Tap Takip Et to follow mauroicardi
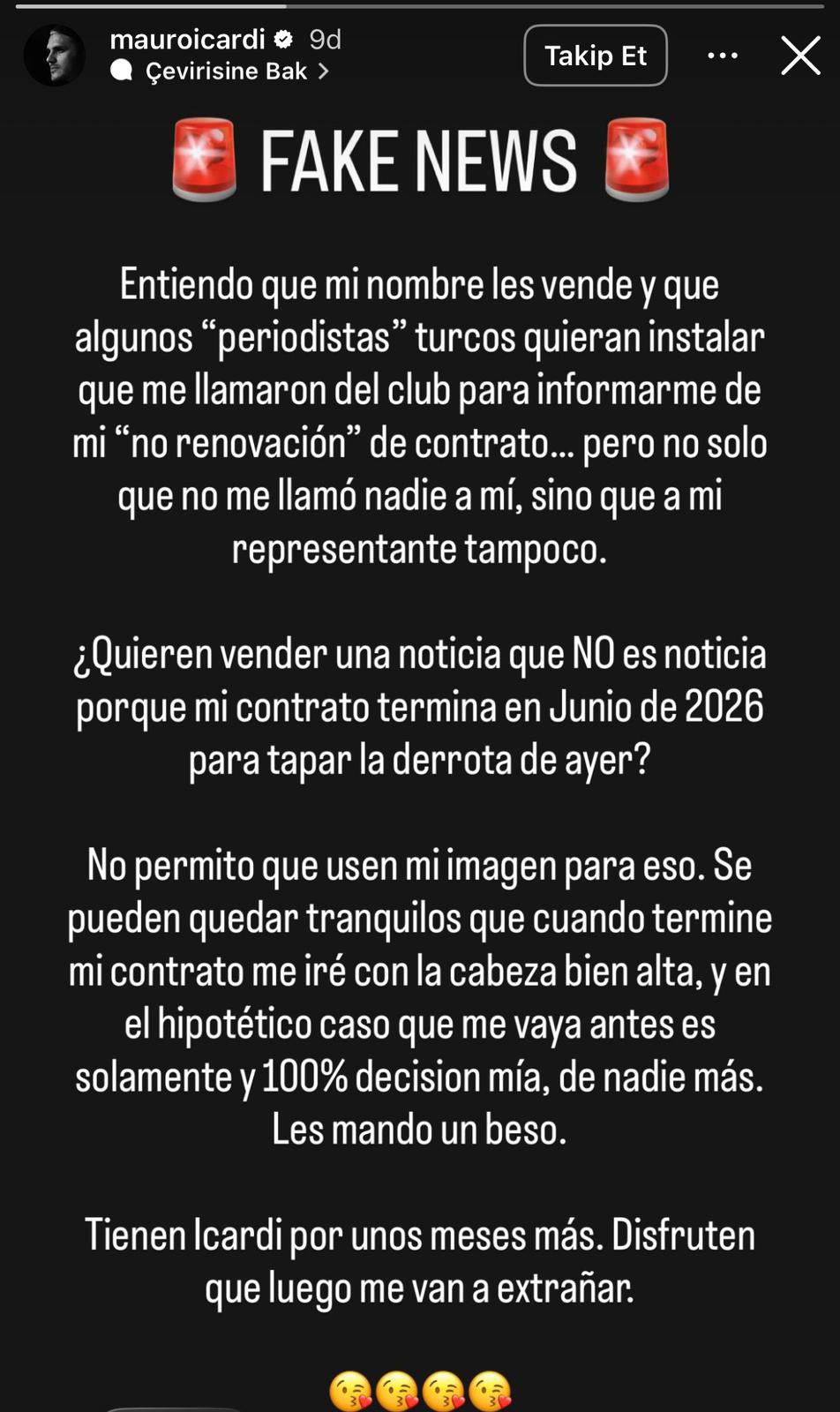Image resolution: width=840 pixels, height=1412 pixels. pos(595,55)
